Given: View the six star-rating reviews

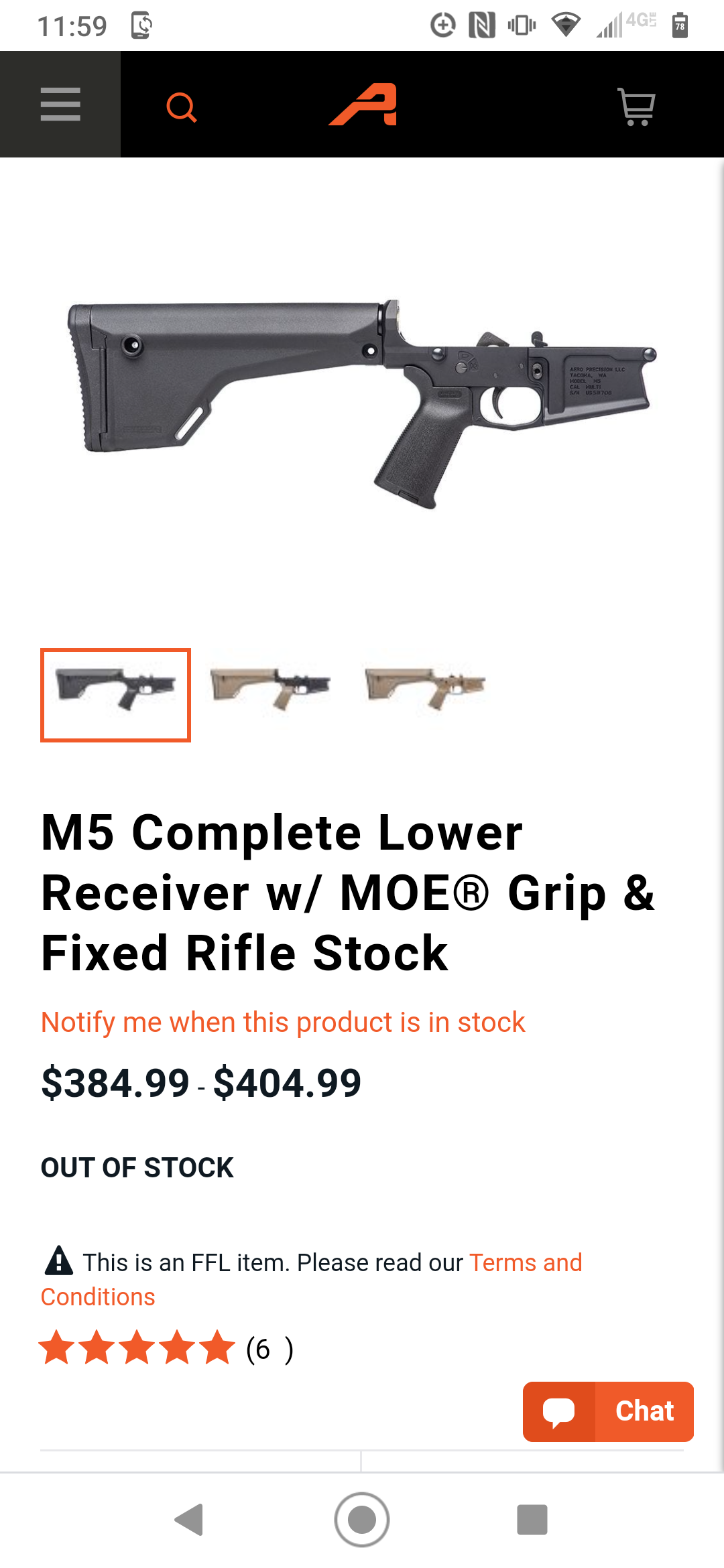Looking at the screenshot, I should pos(166,1349).
